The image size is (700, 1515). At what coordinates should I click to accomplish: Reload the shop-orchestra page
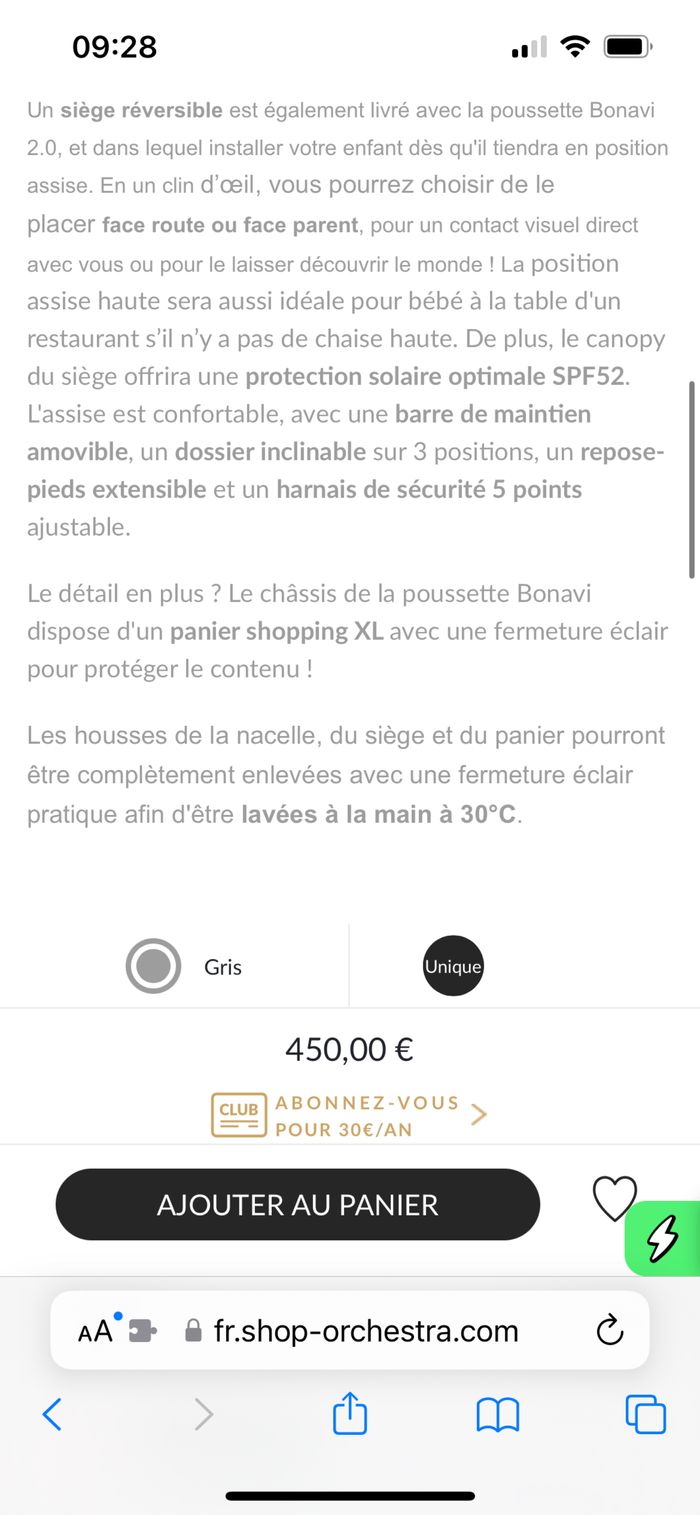click(x=609, y=1330)
